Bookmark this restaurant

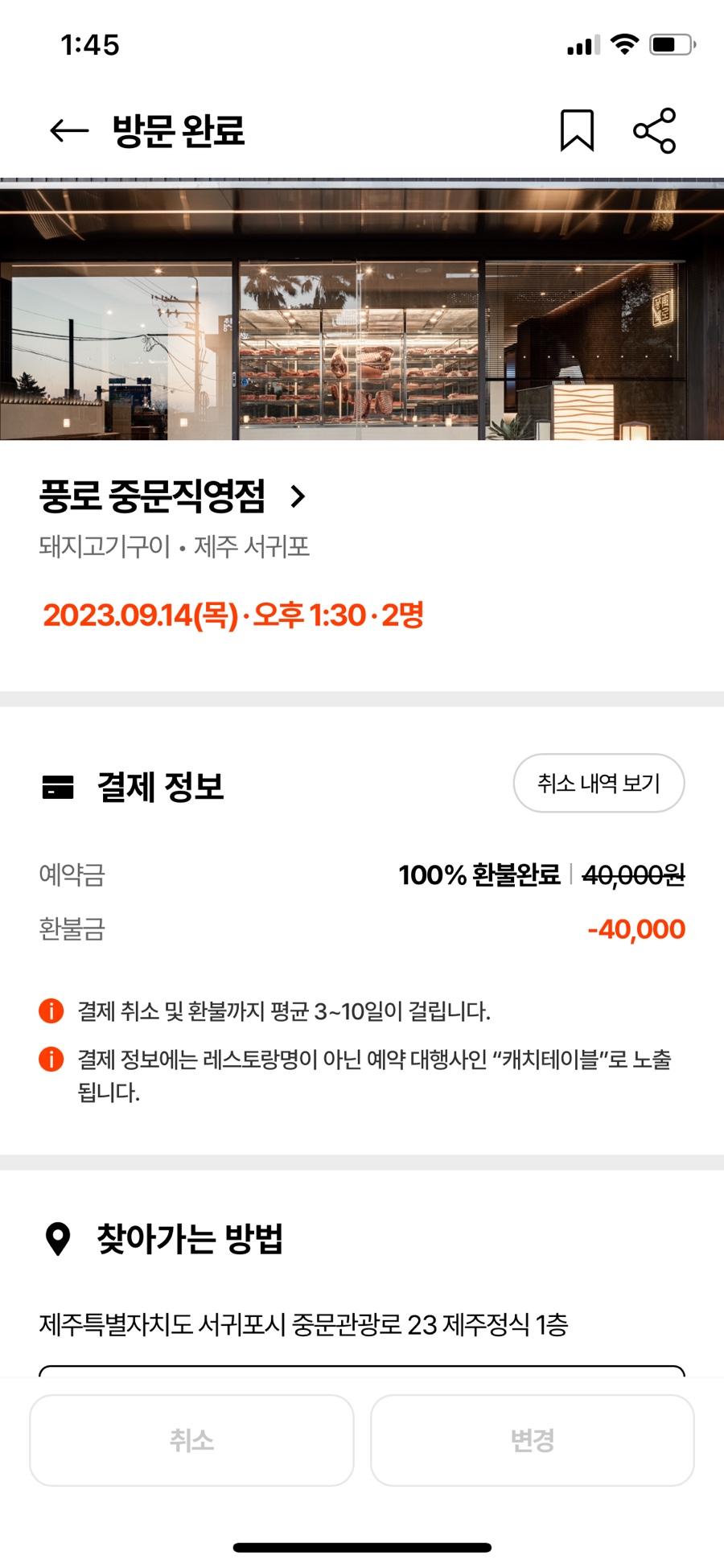(x=577, y=130)
